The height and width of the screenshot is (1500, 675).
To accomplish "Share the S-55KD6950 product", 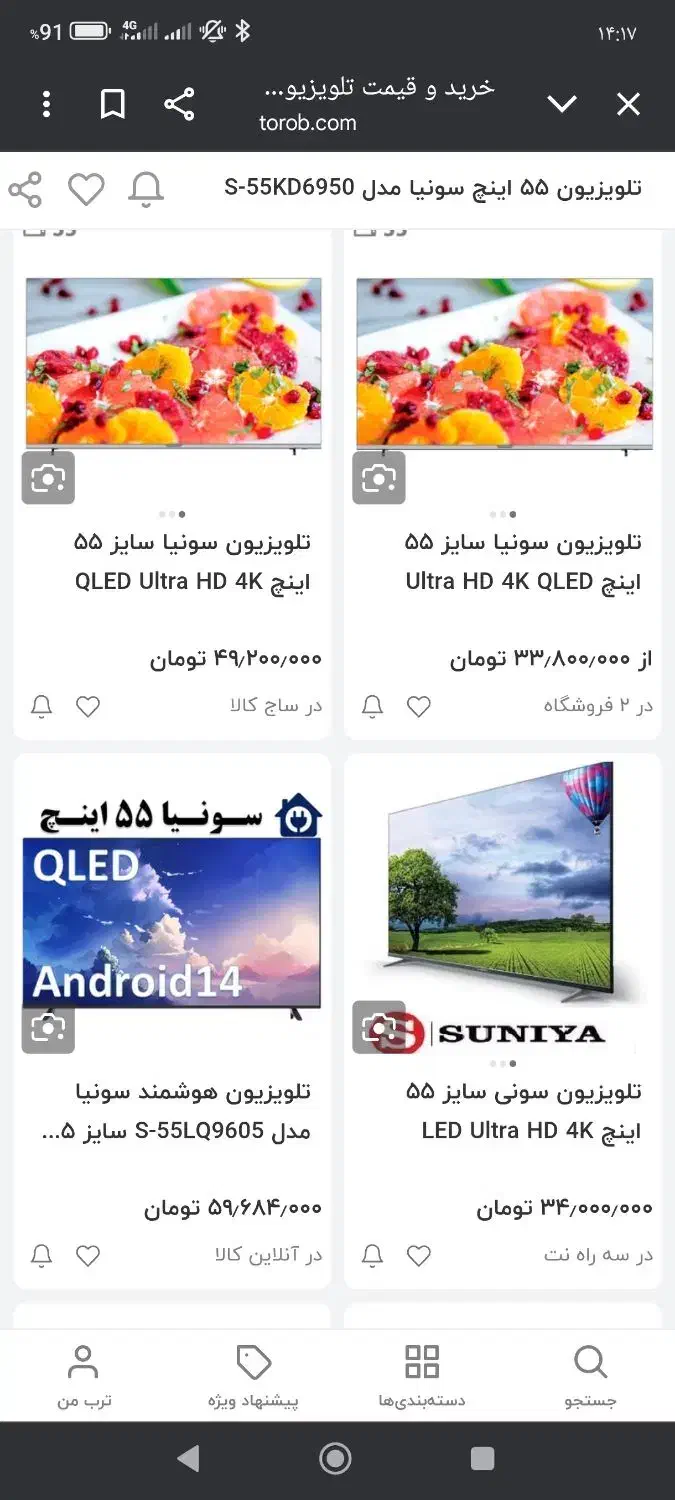I will [x=25, y=189].
